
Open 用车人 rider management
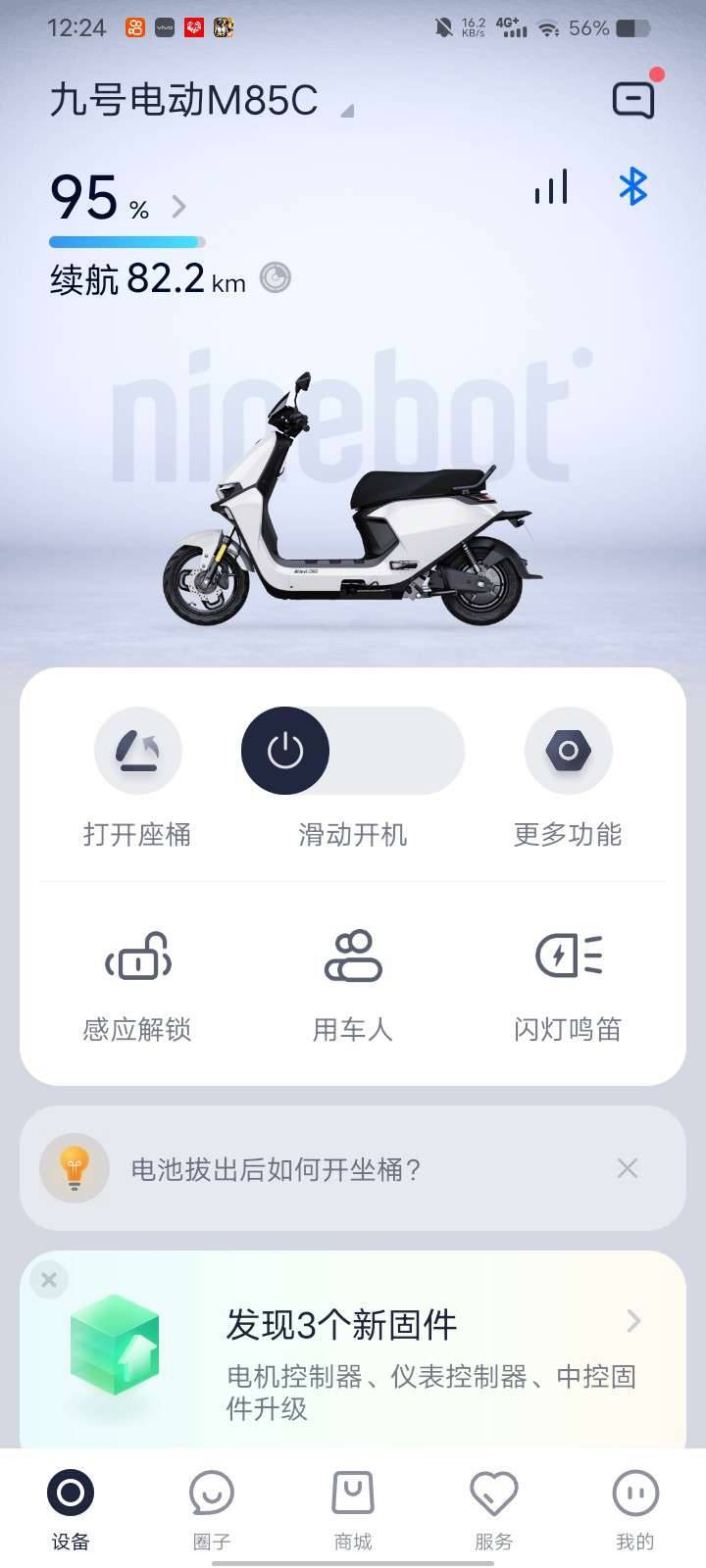point(353,956)
